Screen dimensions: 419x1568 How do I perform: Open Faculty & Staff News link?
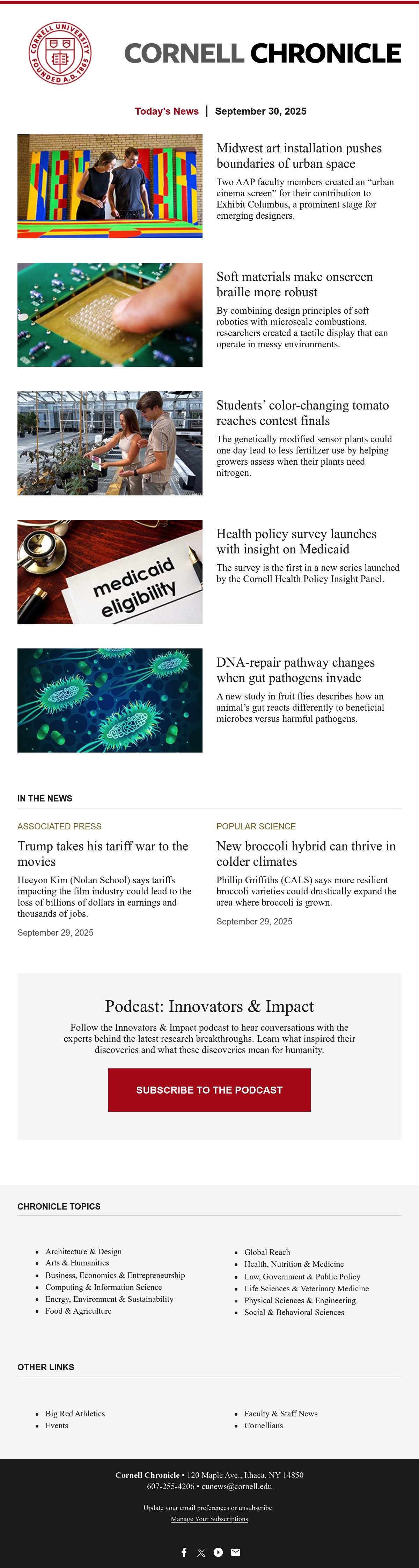pyautogui.click(x=281, y=1413)
